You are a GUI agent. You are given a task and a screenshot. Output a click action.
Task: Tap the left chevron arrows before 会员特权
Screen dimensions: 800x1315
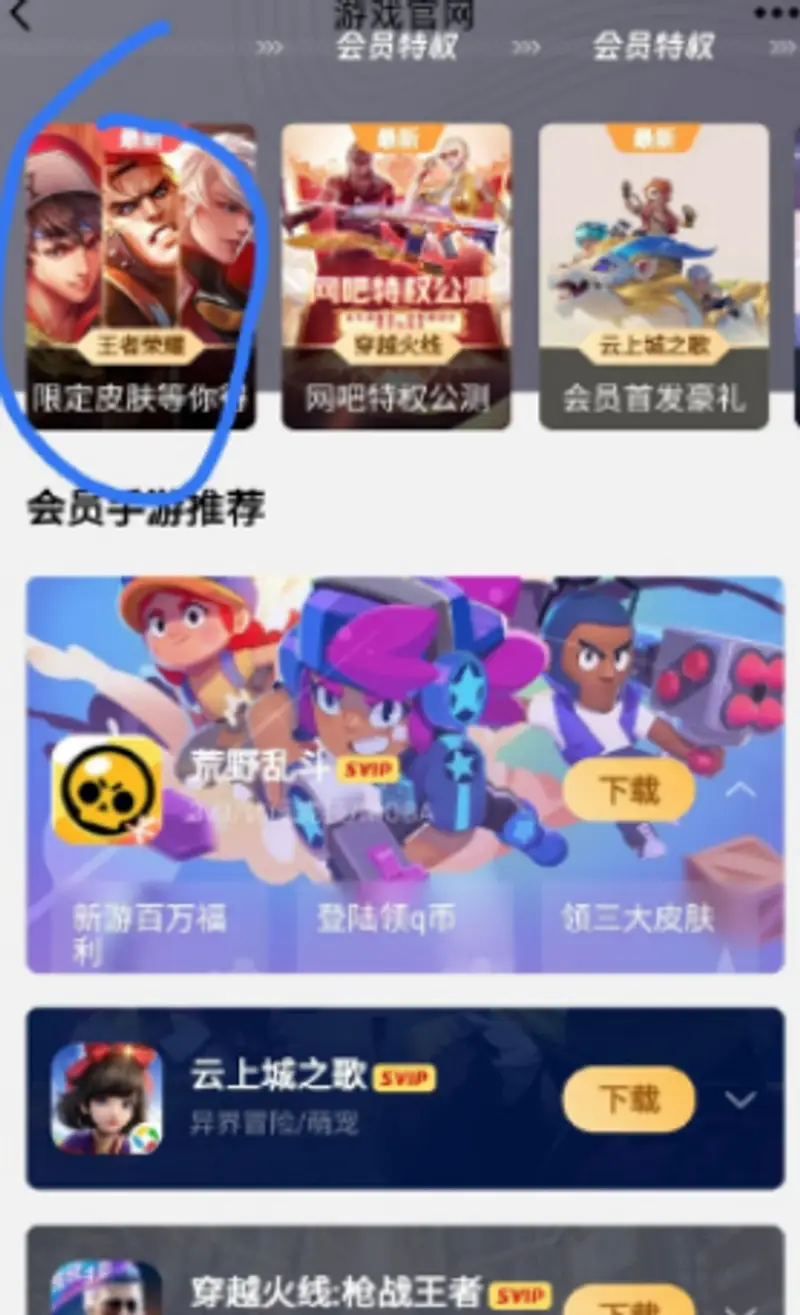pyautogui.click(x=270, y=45)
